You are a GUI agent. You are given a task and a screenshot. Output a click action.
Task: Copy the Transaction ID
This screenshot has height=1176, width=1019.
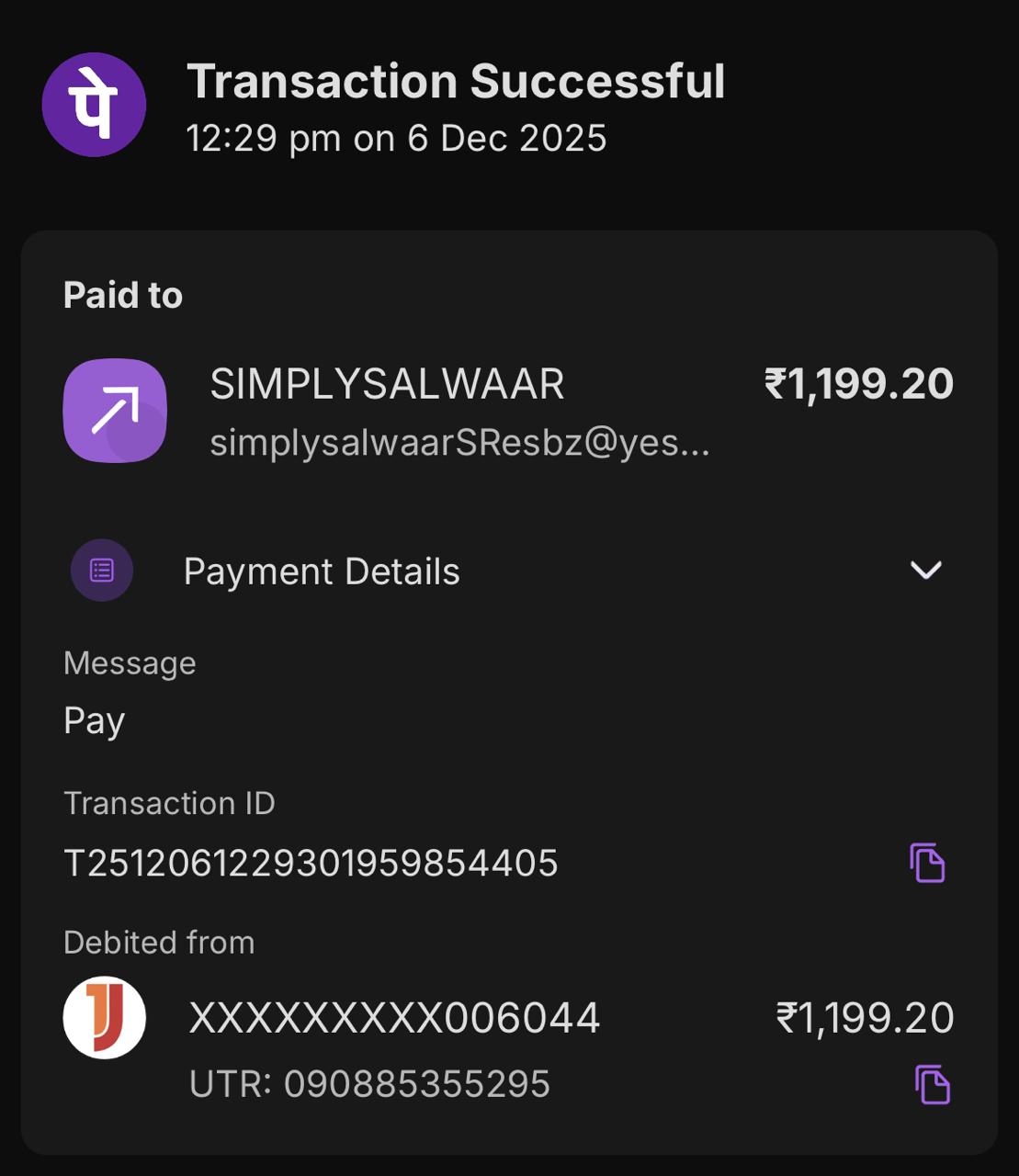click(927, 863)
